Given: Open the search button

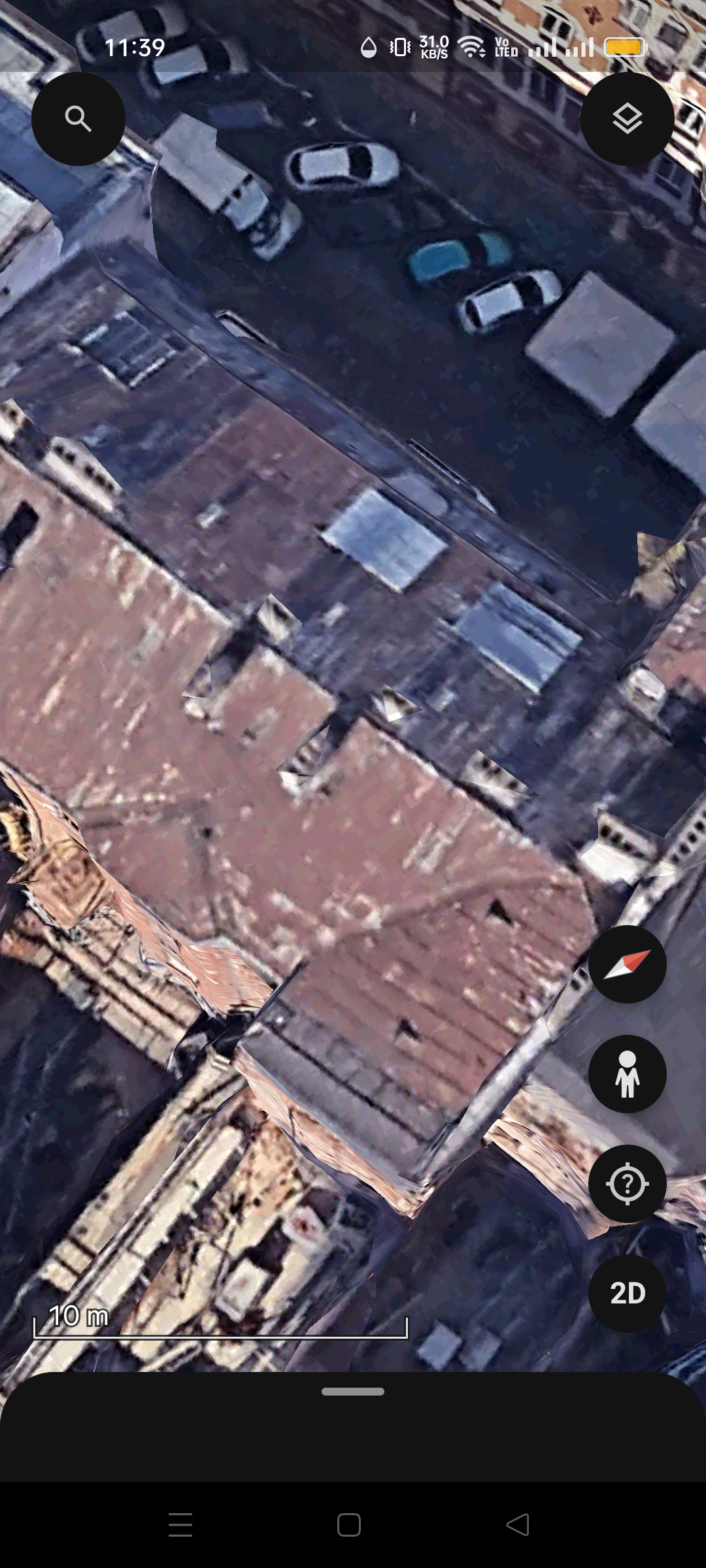Looking at the screenshot, I should pos(78,119).
